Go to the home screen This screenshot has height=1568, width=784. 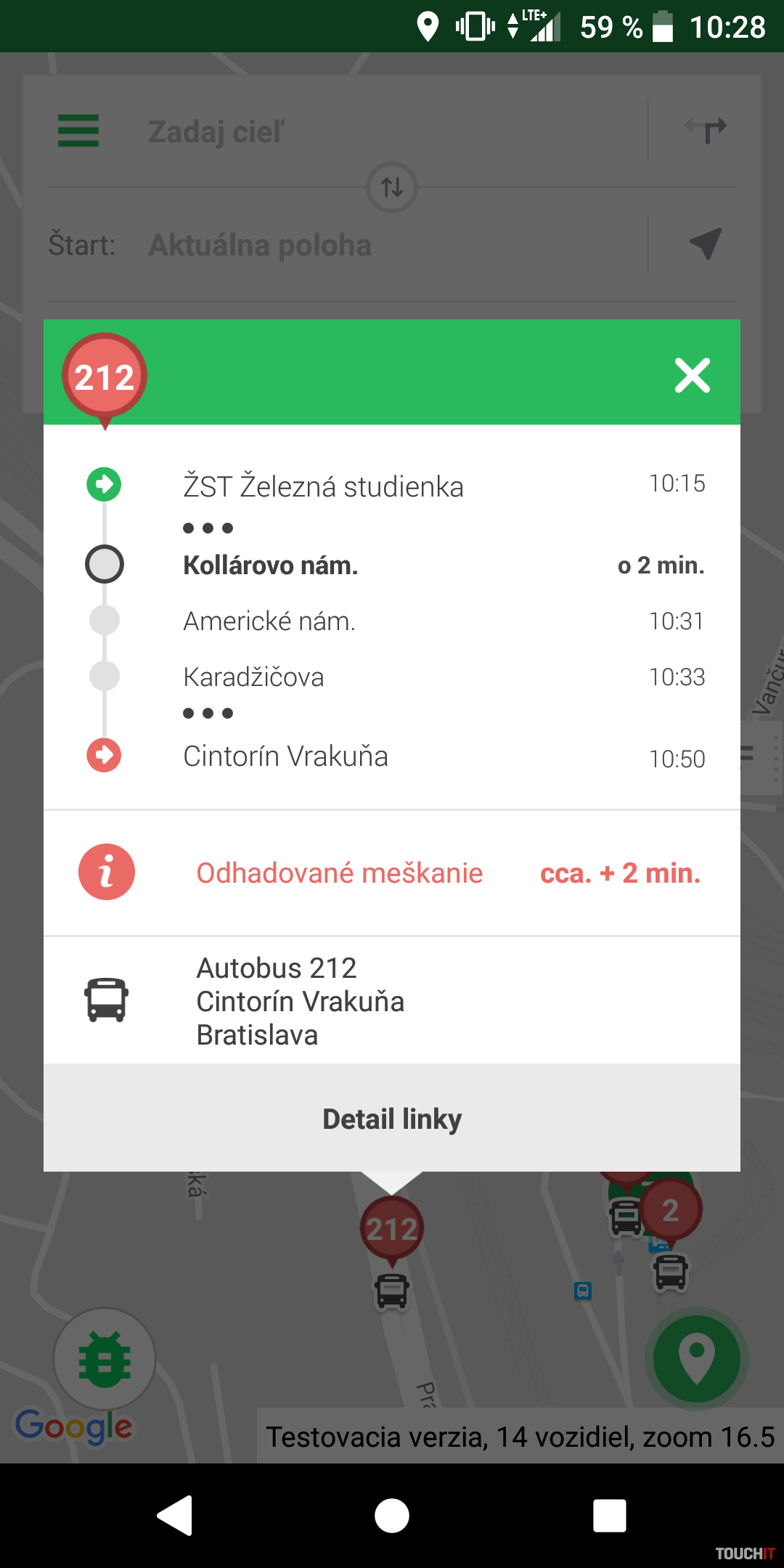[392, 1516]
